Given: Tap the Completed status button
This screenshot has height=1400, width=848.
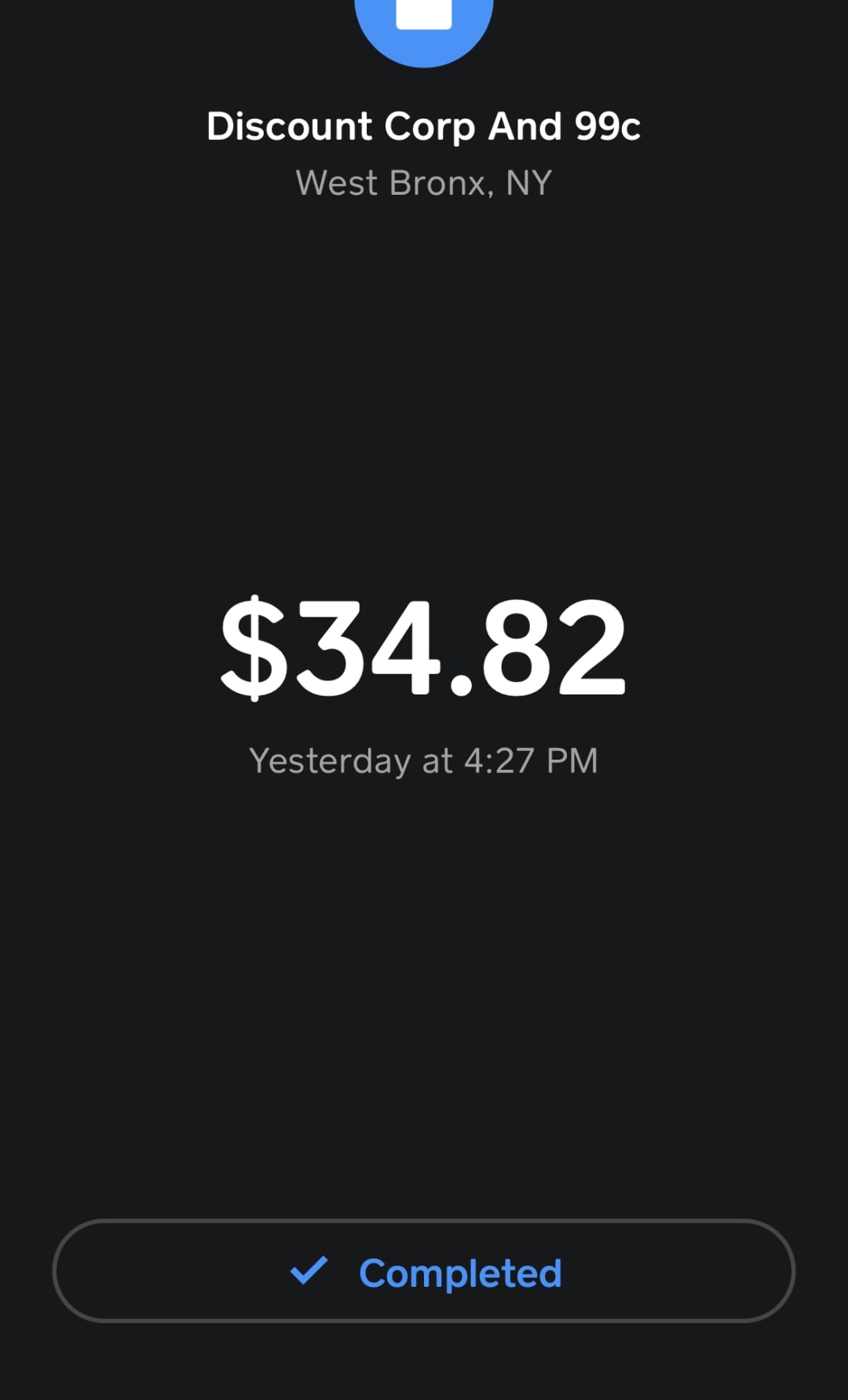Looking at the screenshot, I should [x=424, y=1271].
